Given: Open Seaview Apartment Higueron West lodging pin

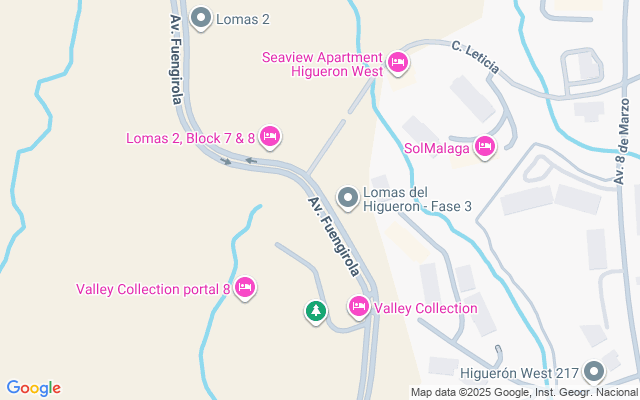Looking at the screenshot, I should point(397,63).
